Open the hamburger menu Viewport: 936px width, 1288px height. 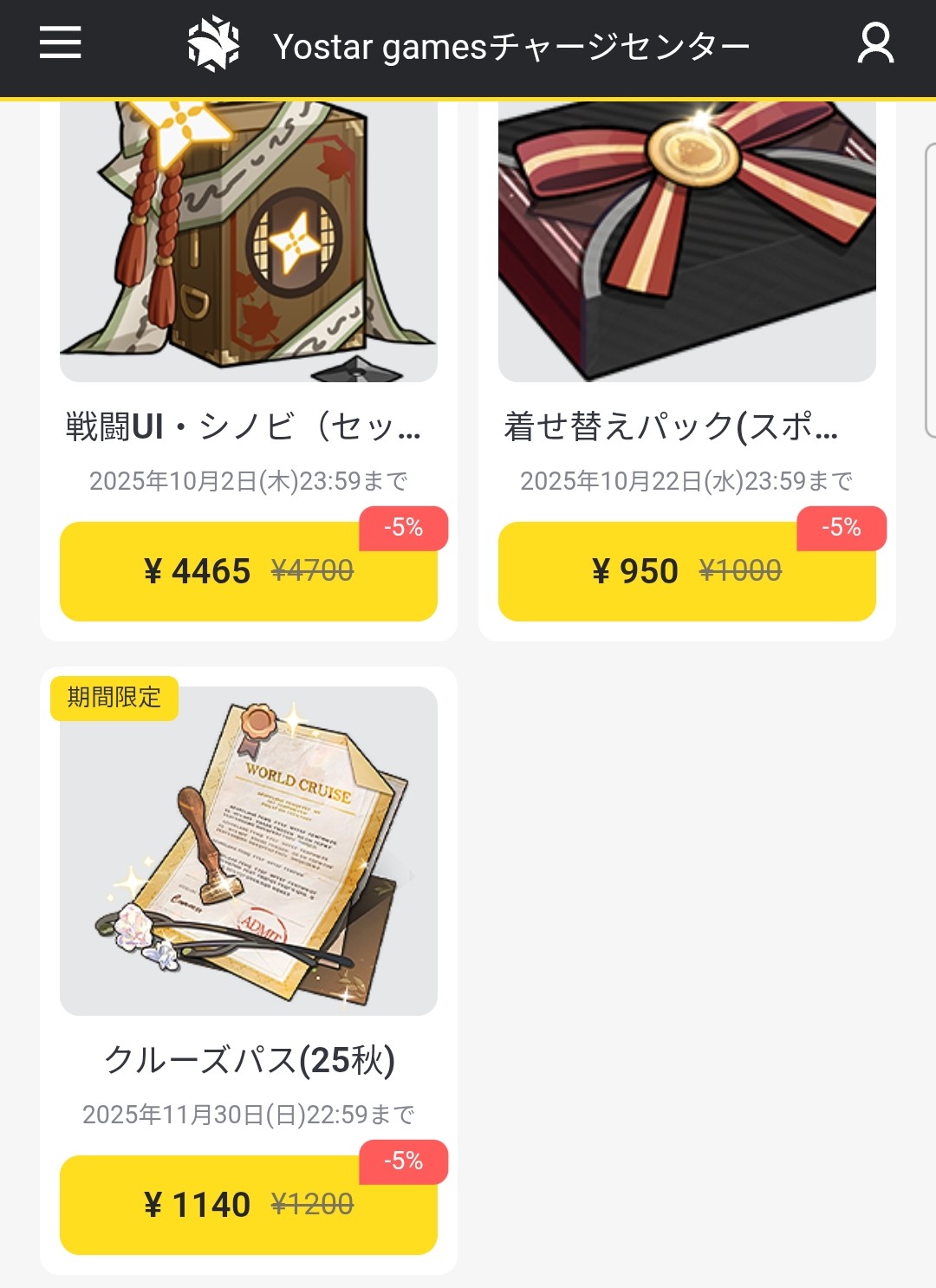point(60,42)
